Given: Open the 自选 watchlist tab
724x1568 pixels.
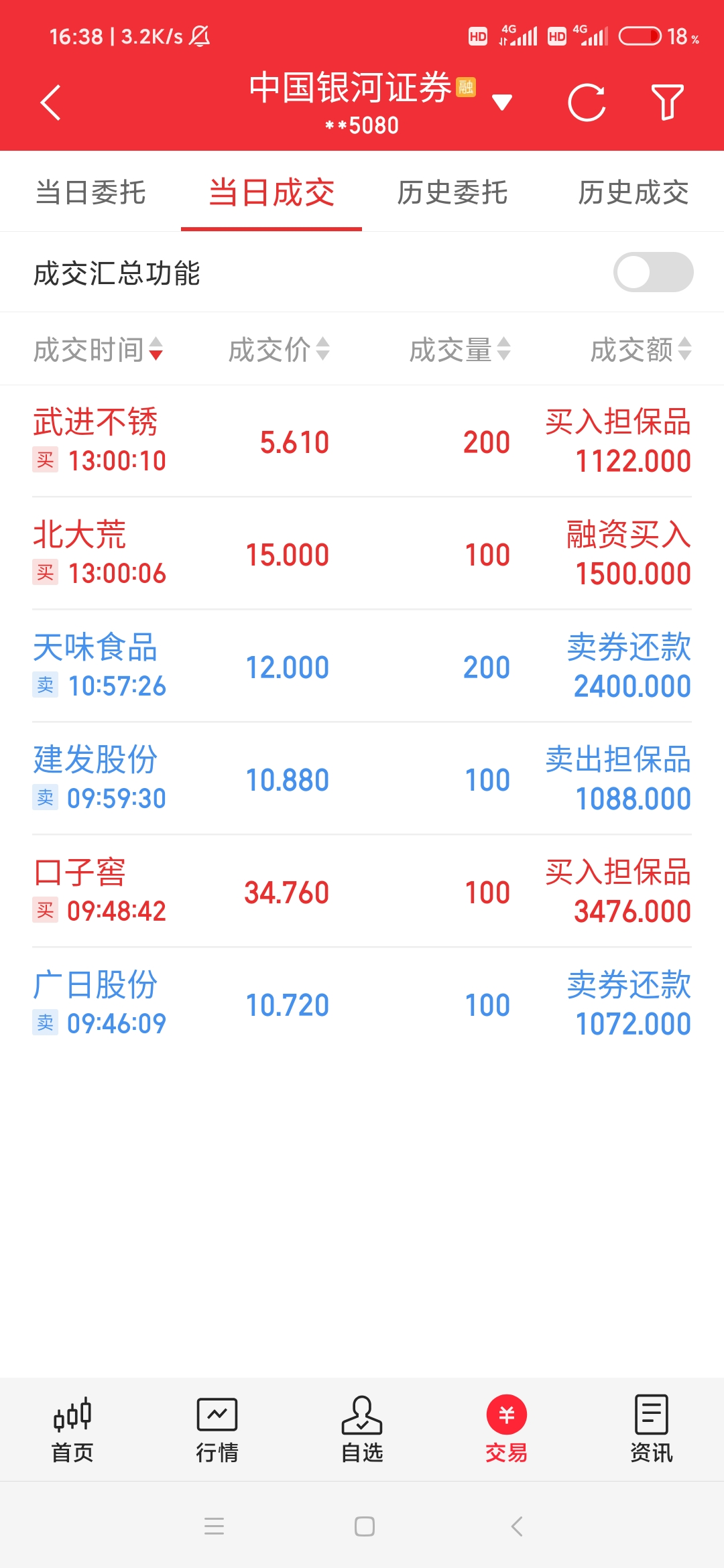Looking at the screenshot, I should click(x=362, y=1429).
